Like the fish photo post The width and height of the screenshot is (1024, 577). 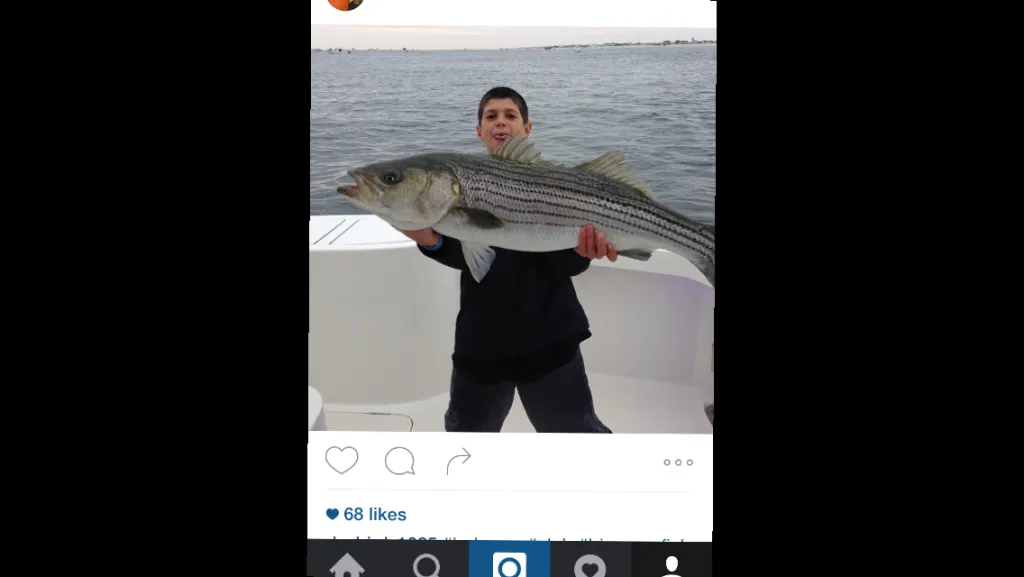coord(341,460)
